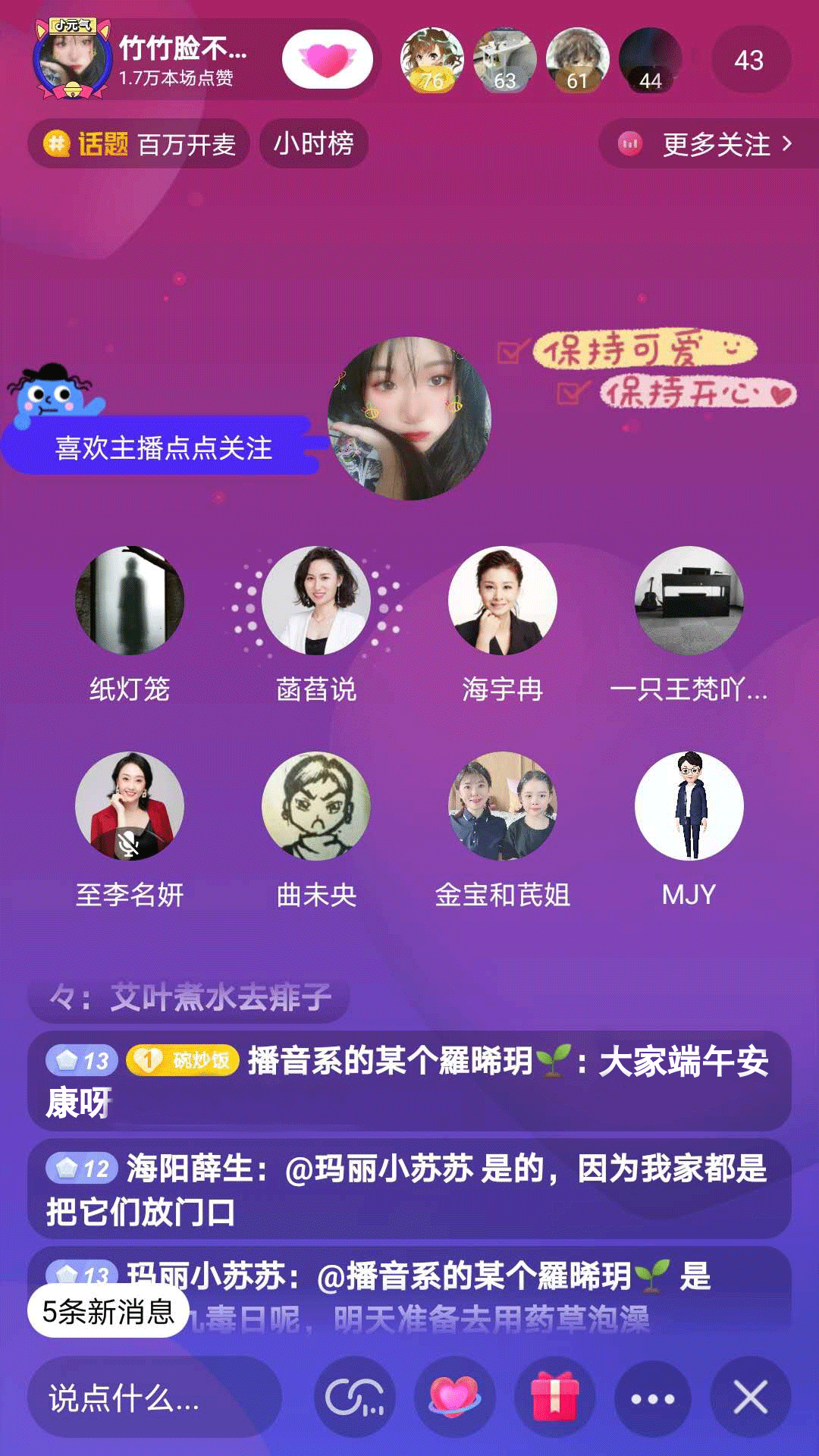Open the 话题 百万开麦 topic chip
Screen dimensions: 819x1456
(x=140, y=143)
